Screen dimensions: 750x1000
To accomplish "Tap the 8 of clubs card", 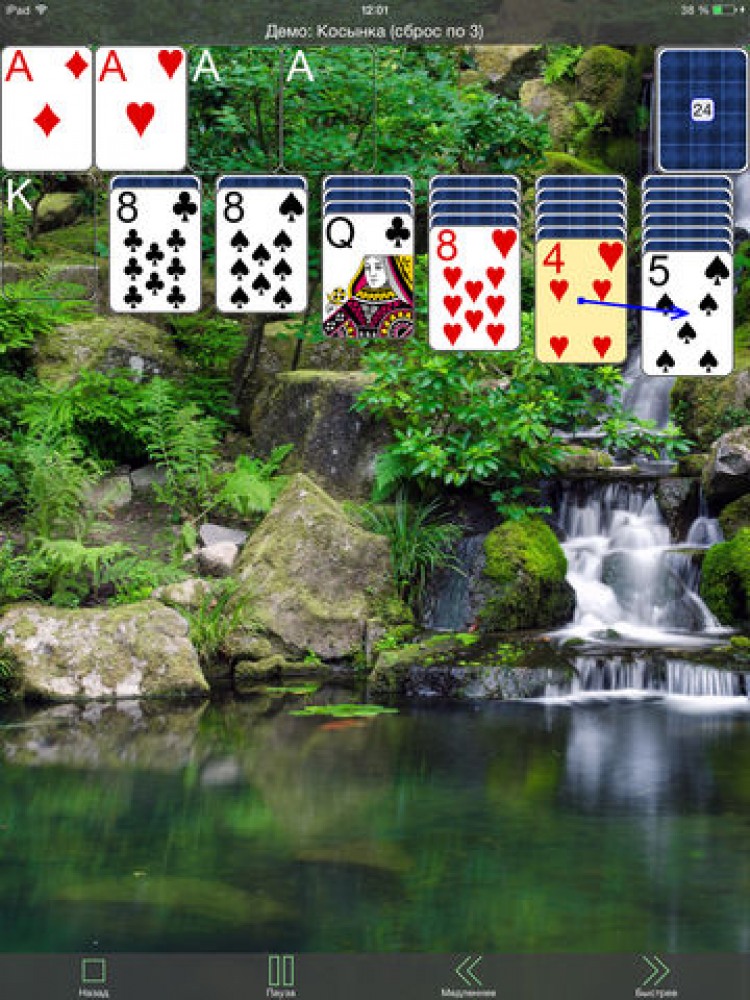I will coord(155,250).
